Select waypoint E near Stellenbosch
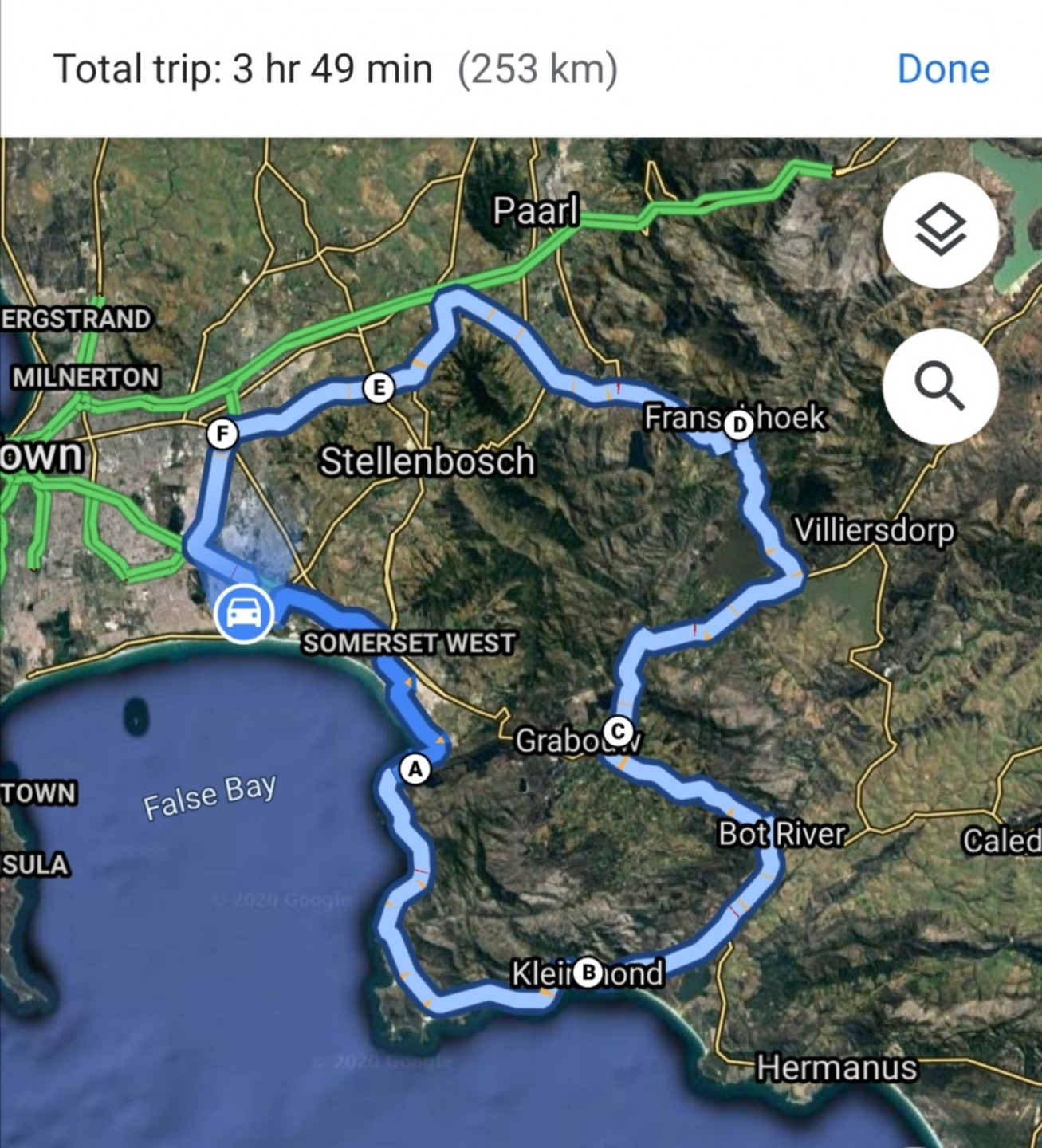1042x1148 pixels. pos(379,387)
